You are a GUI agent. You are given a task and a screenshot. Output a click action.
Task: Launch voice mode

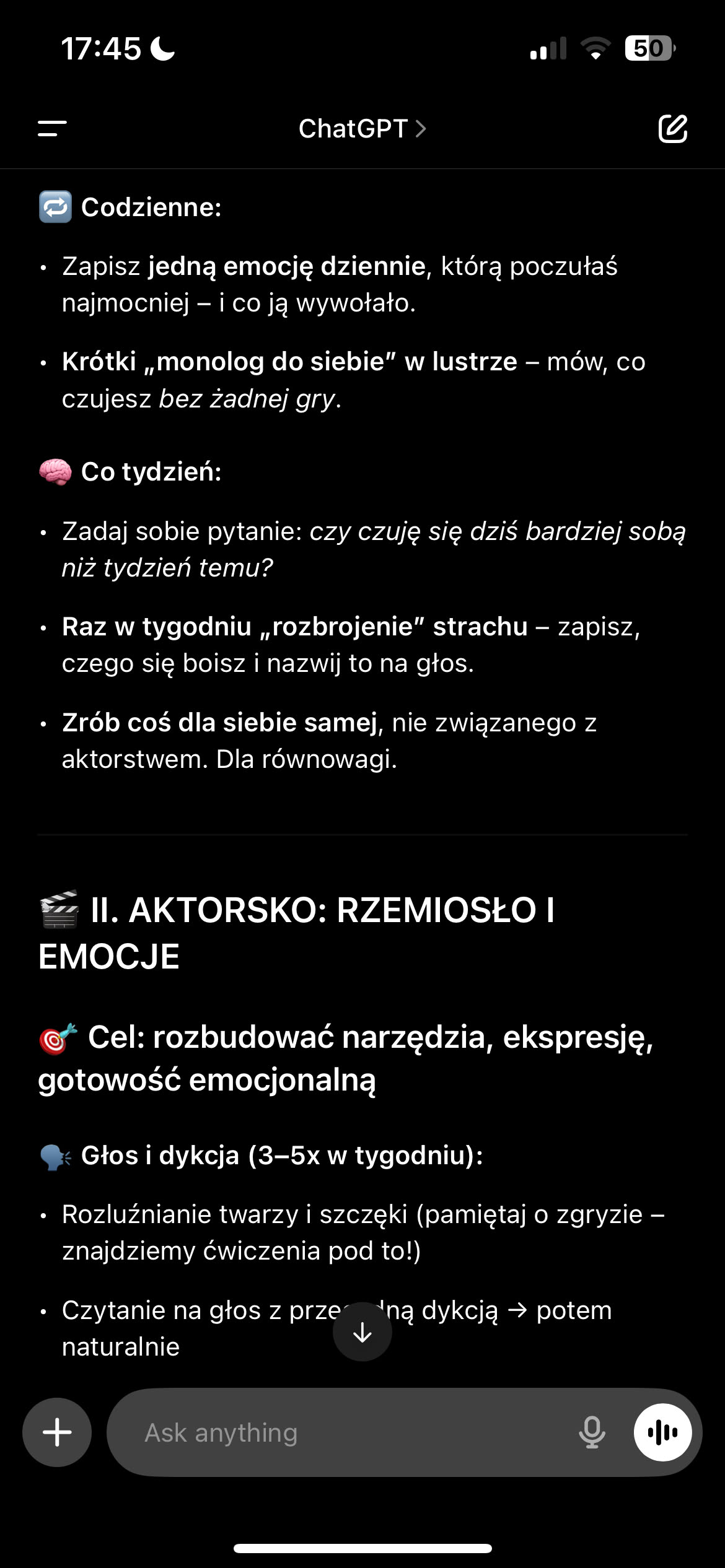[662, 1432]
